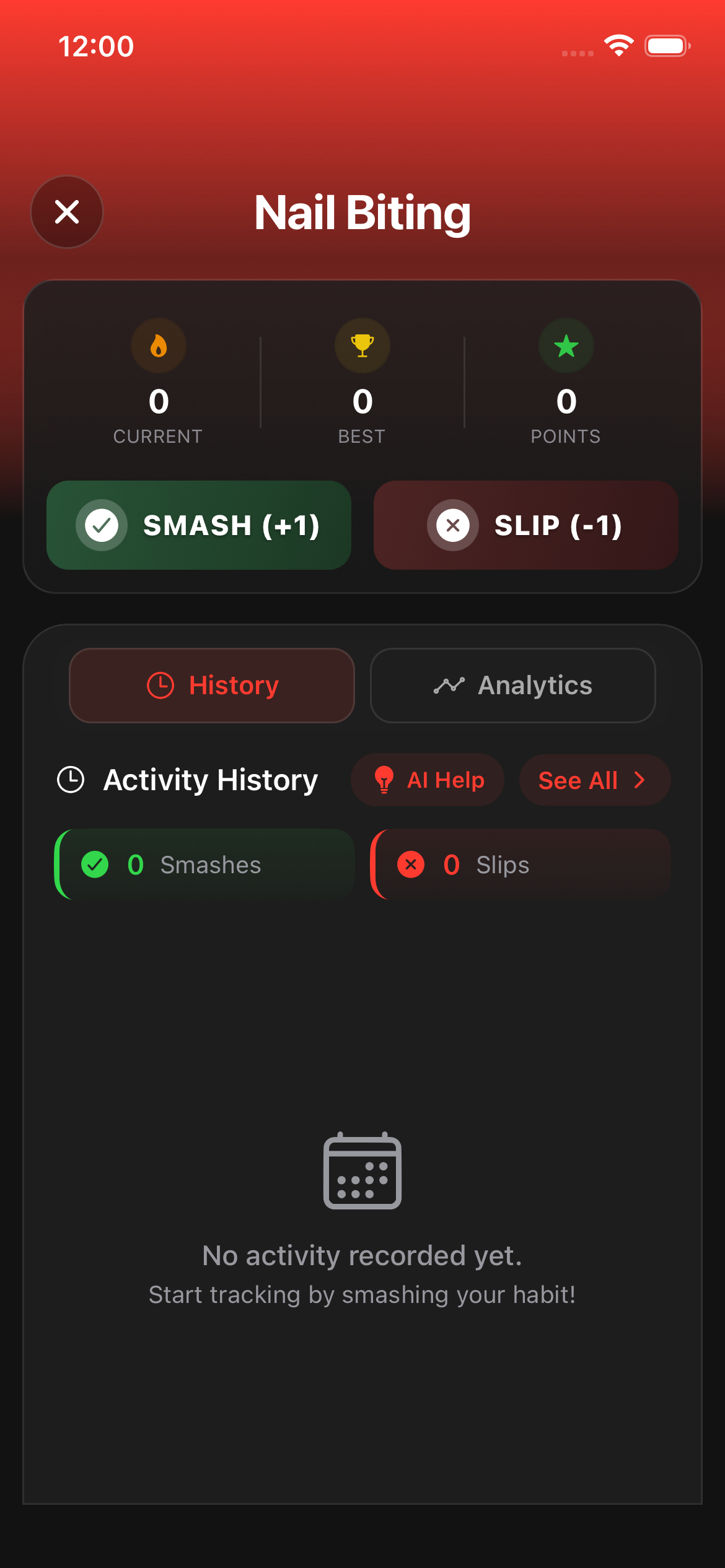Close the Nail Biting screen
The height and width of the screenshot is (1568, 725).
point(66,212)
